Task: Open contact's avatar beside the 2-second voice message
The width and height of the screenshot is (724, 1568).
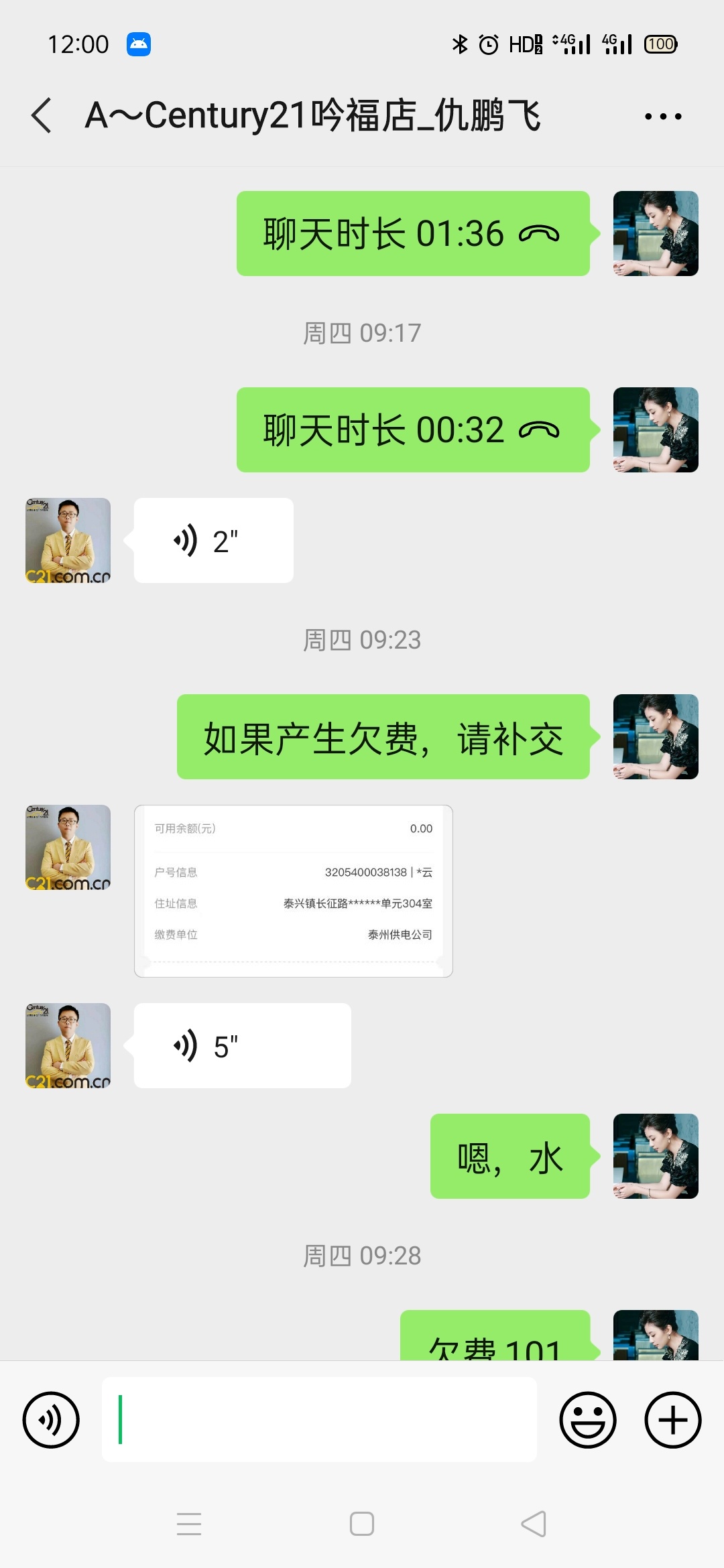Action: [68, 541]
